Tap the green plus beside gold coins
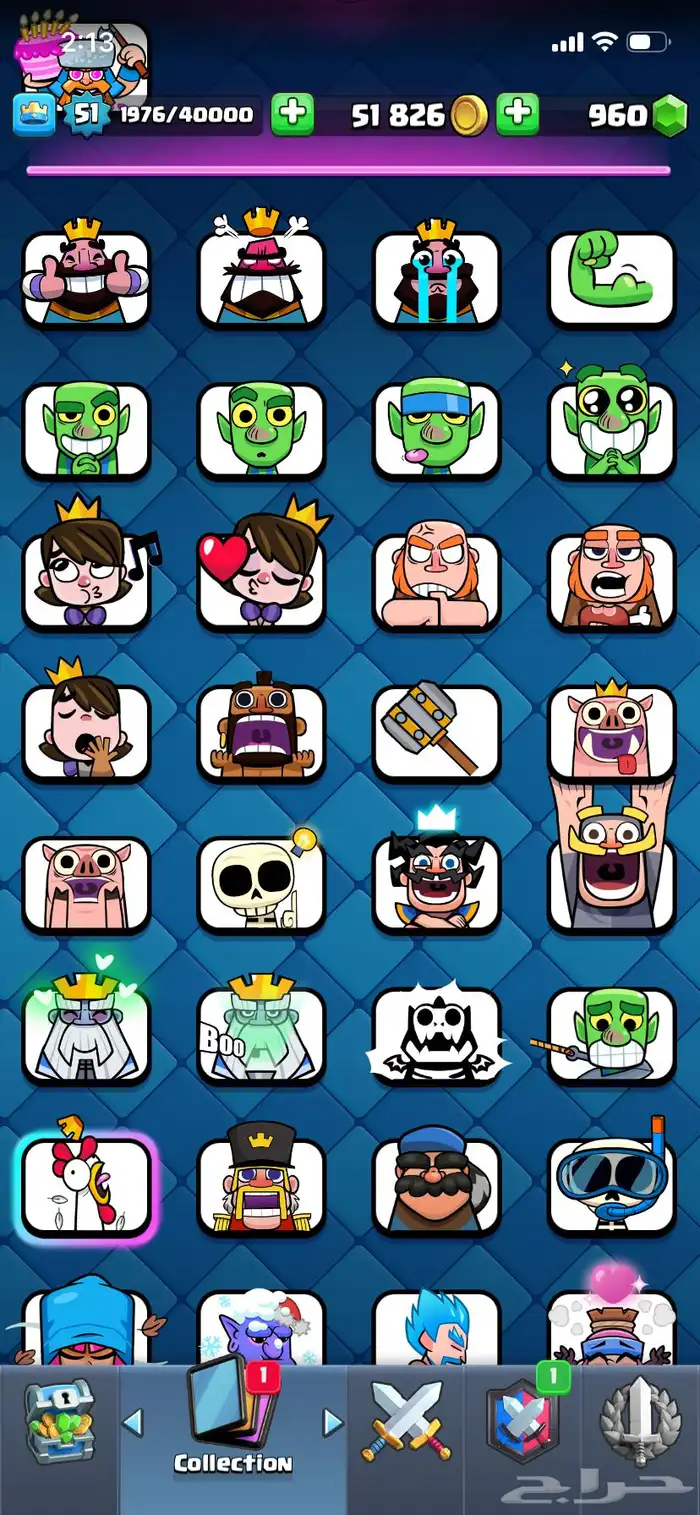Screen dimensions: 700x1515 pos(517,115)
